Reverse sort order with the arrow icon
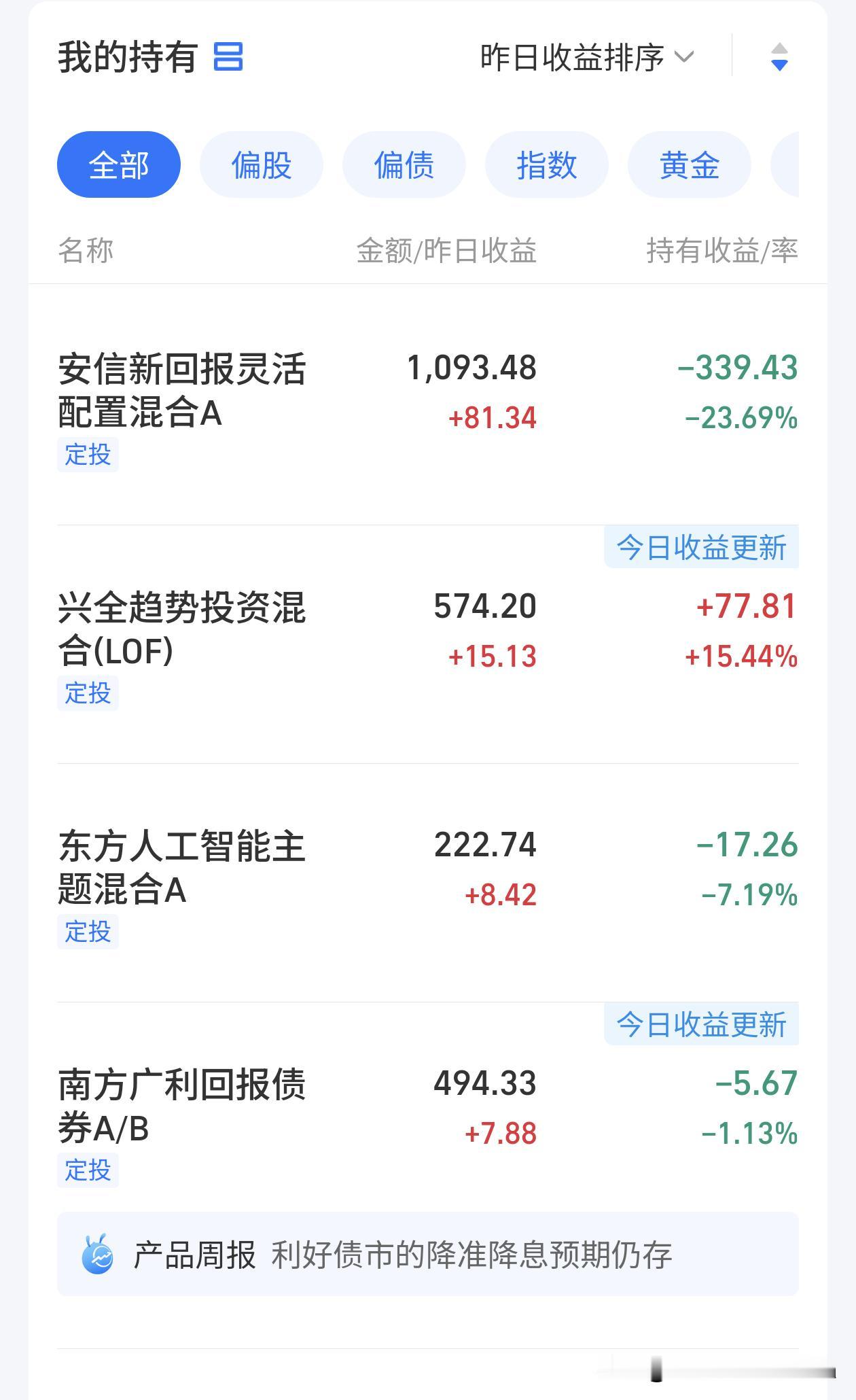This screenshot has height=1400, width=856. [x=779, y=57]
